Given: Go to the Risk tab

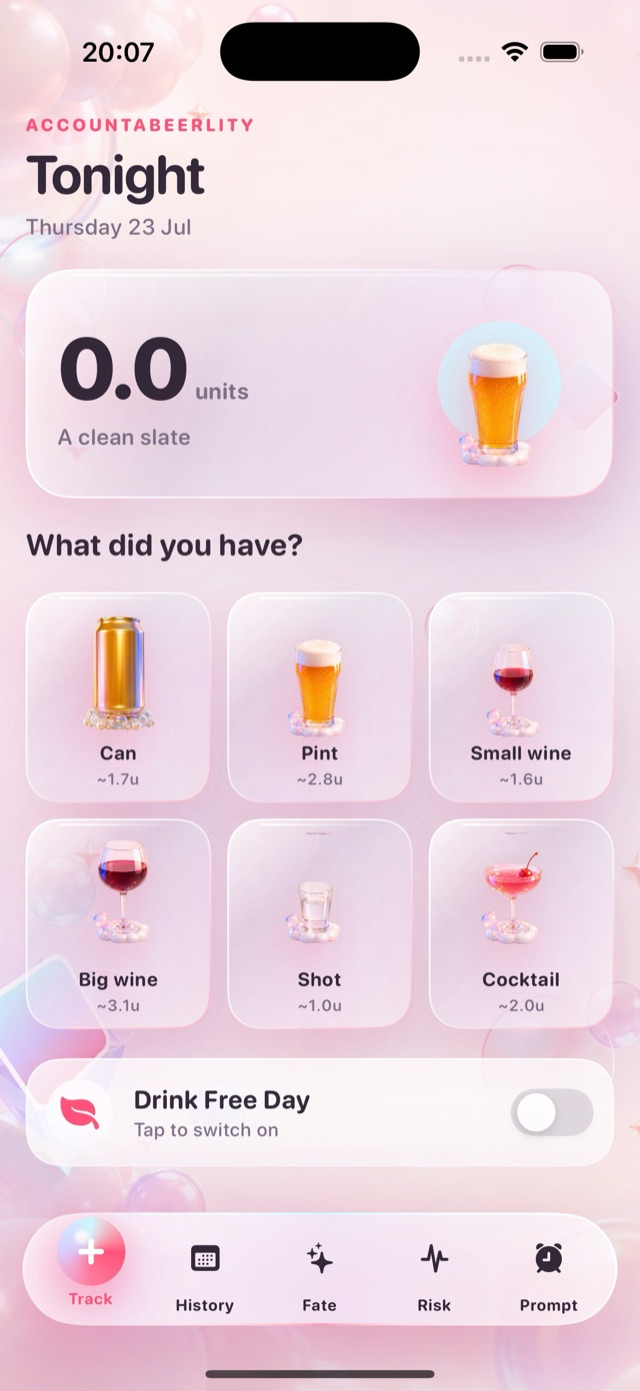Looking at the screenshot, I should click(434, 1277).
